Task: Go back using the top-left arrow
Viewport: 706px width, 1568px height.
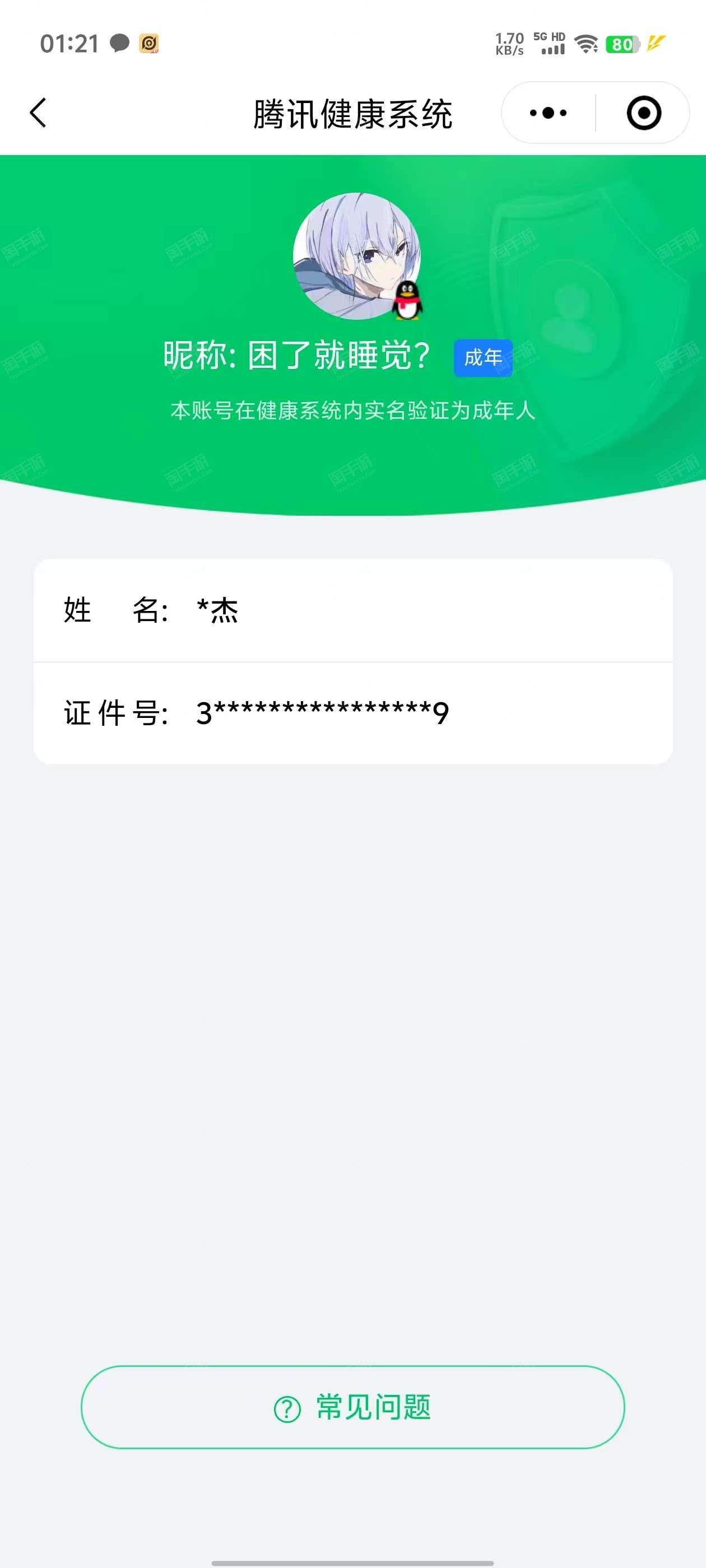Action: (x=38, y=113)
